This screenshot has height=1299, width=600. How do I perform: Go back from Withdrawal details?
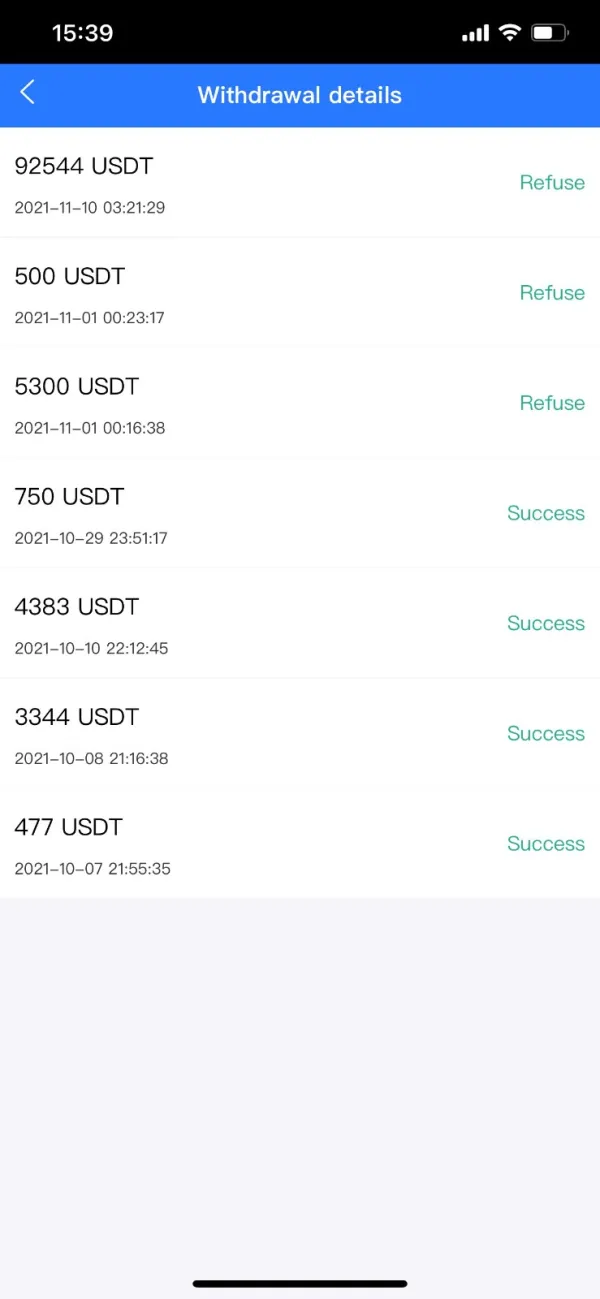pyautogui.click(x=27, y=93)
